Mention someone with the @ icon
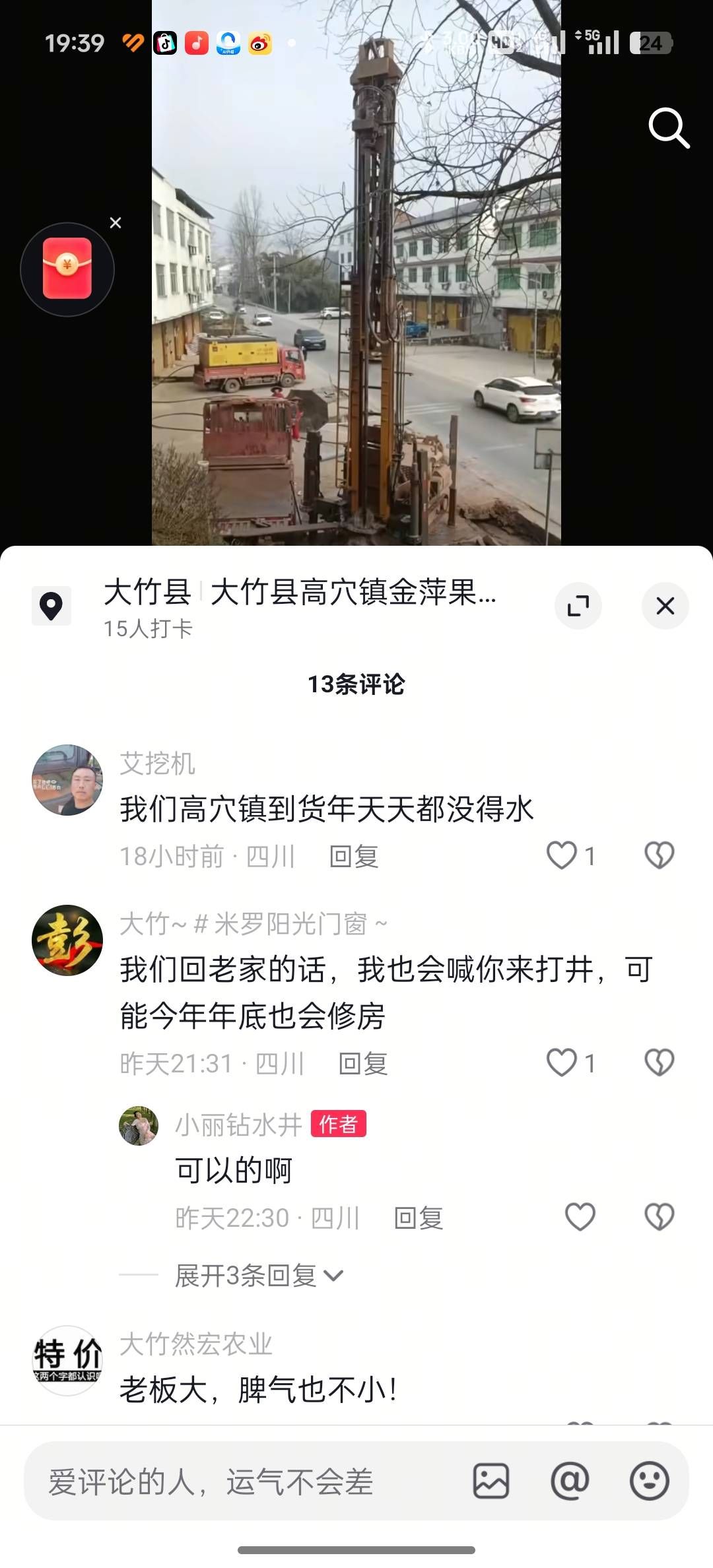713x1568 pixels. (x=570, y=1481)
